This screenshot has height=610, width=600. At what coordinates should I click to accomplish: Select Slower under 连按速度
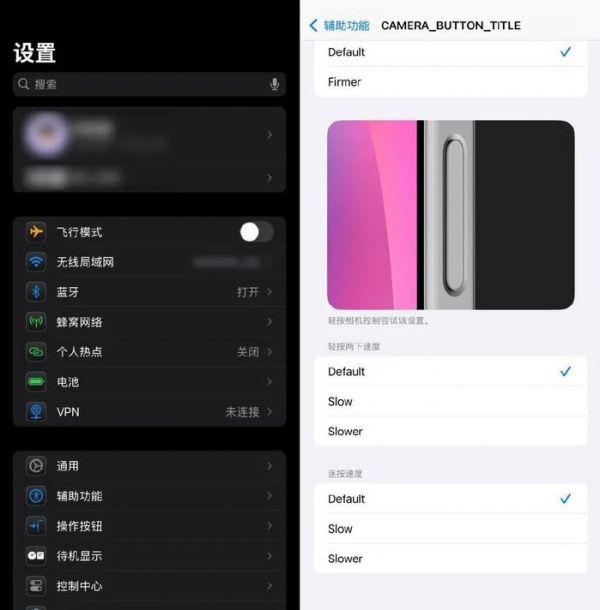pos(450,558)
